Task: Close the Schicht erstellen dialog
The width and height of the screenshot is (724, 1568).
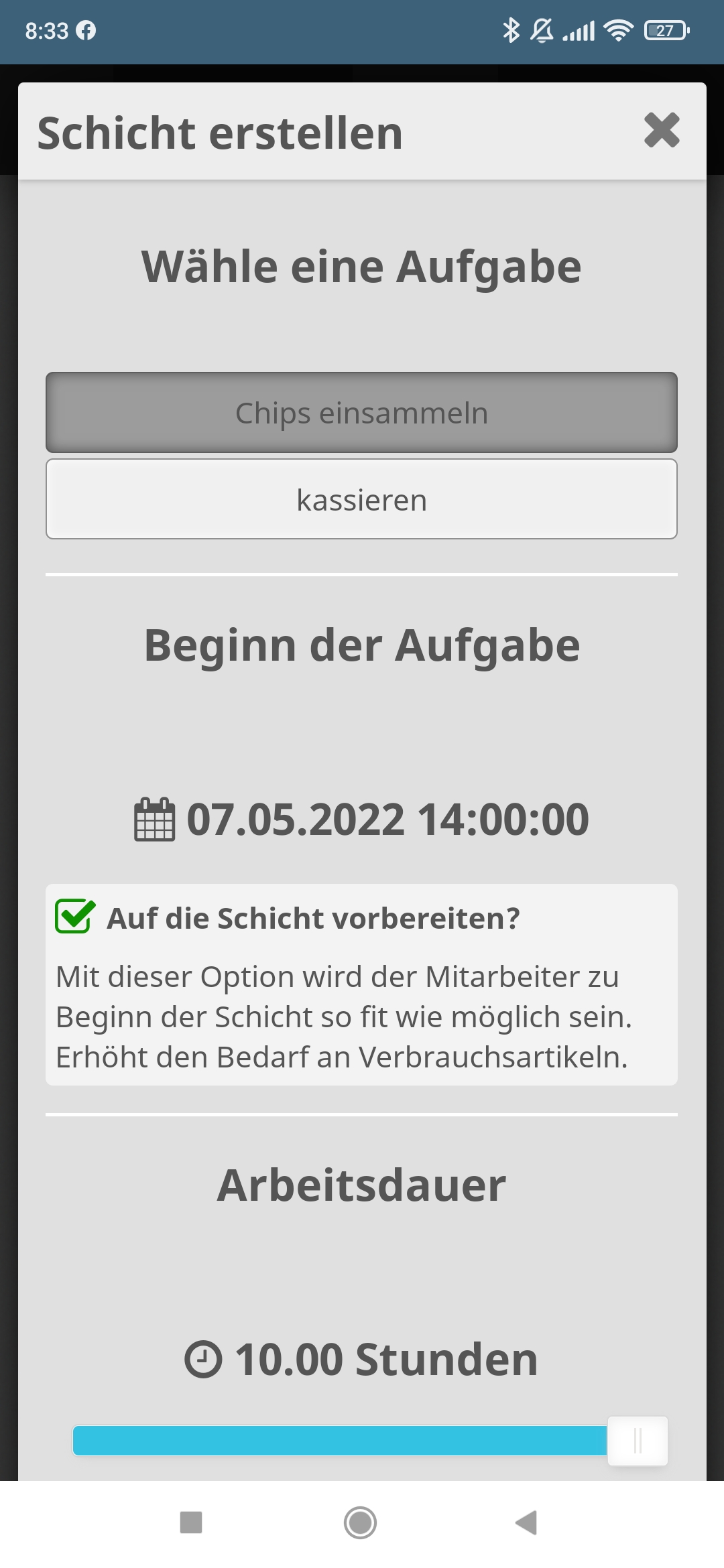Action: coord(661,130)
